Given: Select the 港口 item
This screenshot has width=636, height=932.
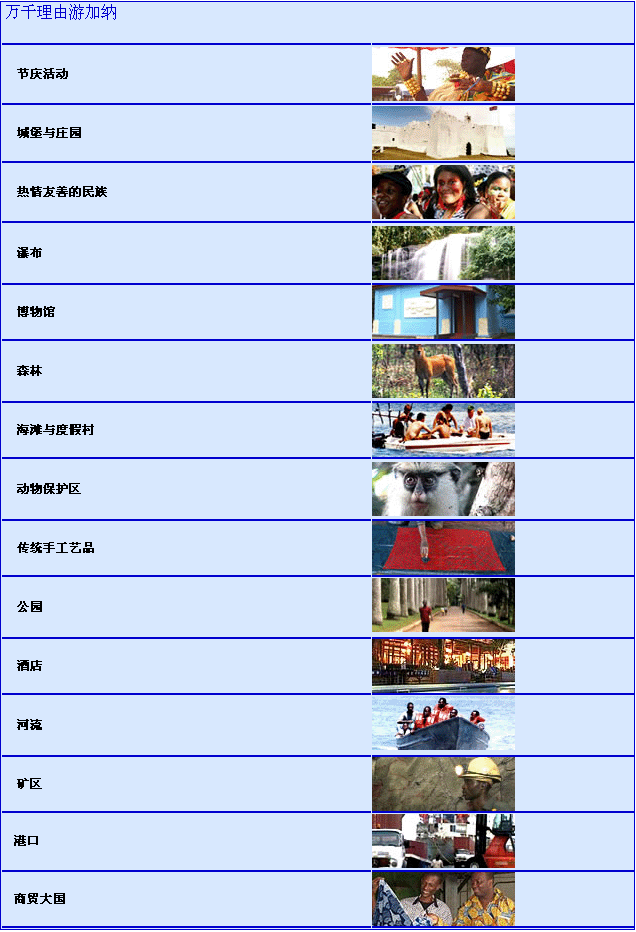Looking at the screenshot, I should click(x=26, y=841).
